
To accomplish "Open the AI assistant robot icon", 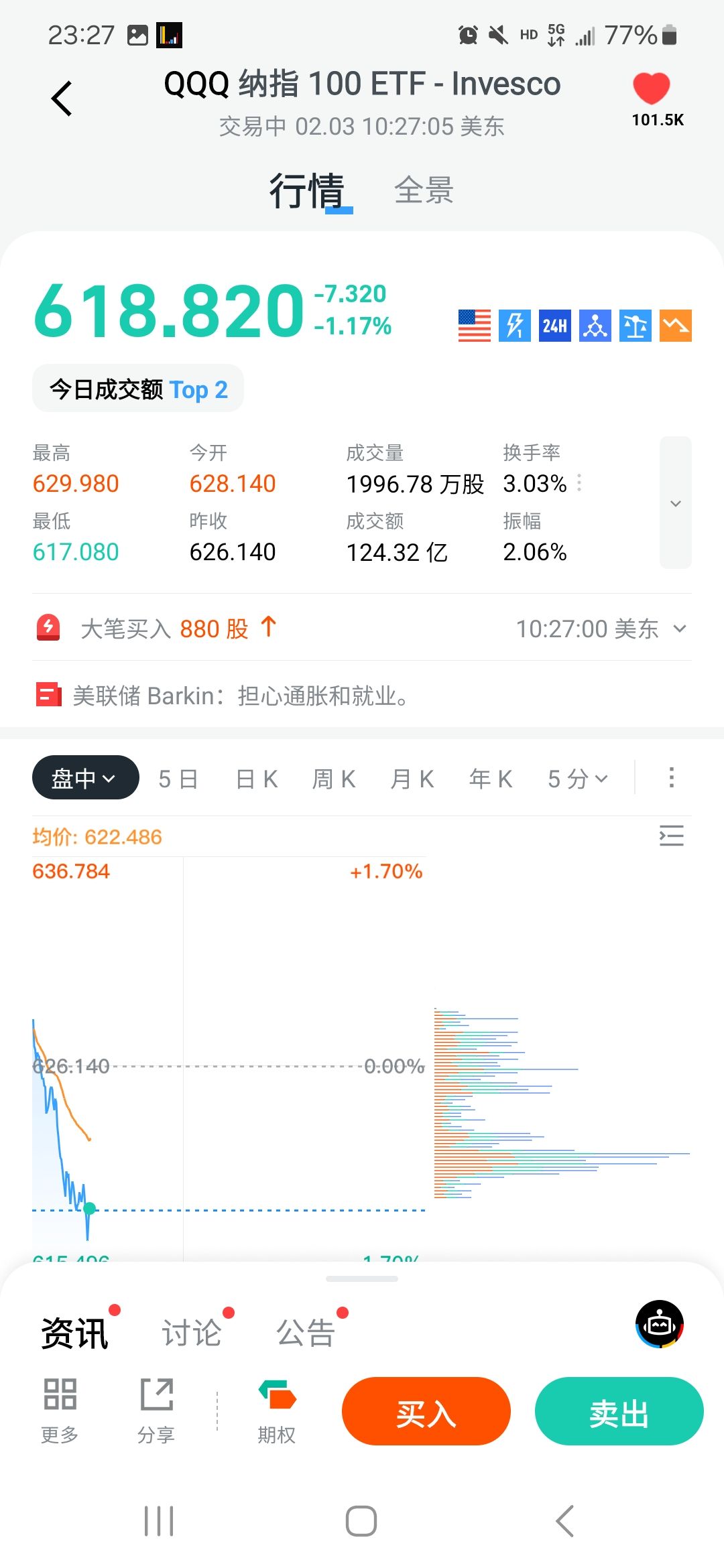I will tap(659, 1324).
